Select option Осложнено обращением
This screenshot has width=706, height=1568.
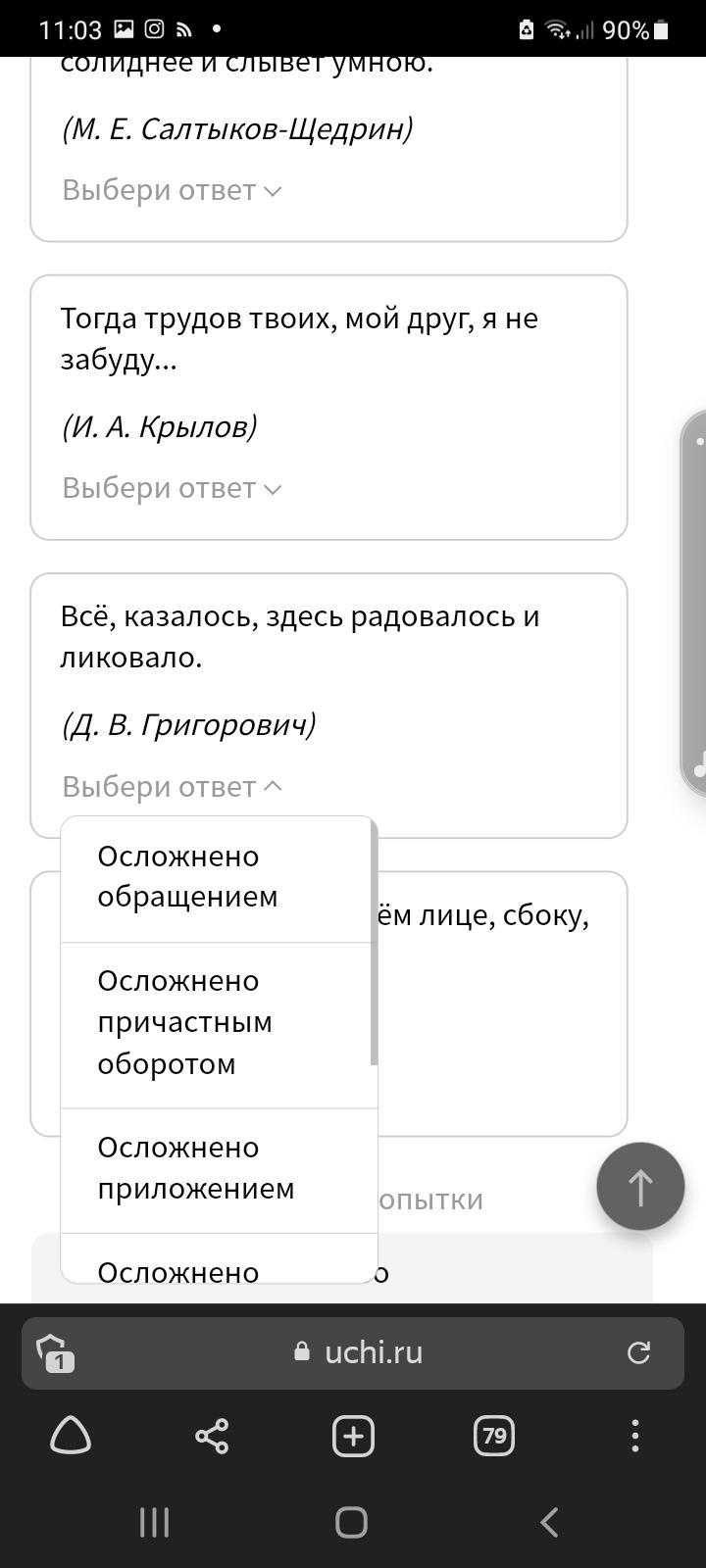219,878
